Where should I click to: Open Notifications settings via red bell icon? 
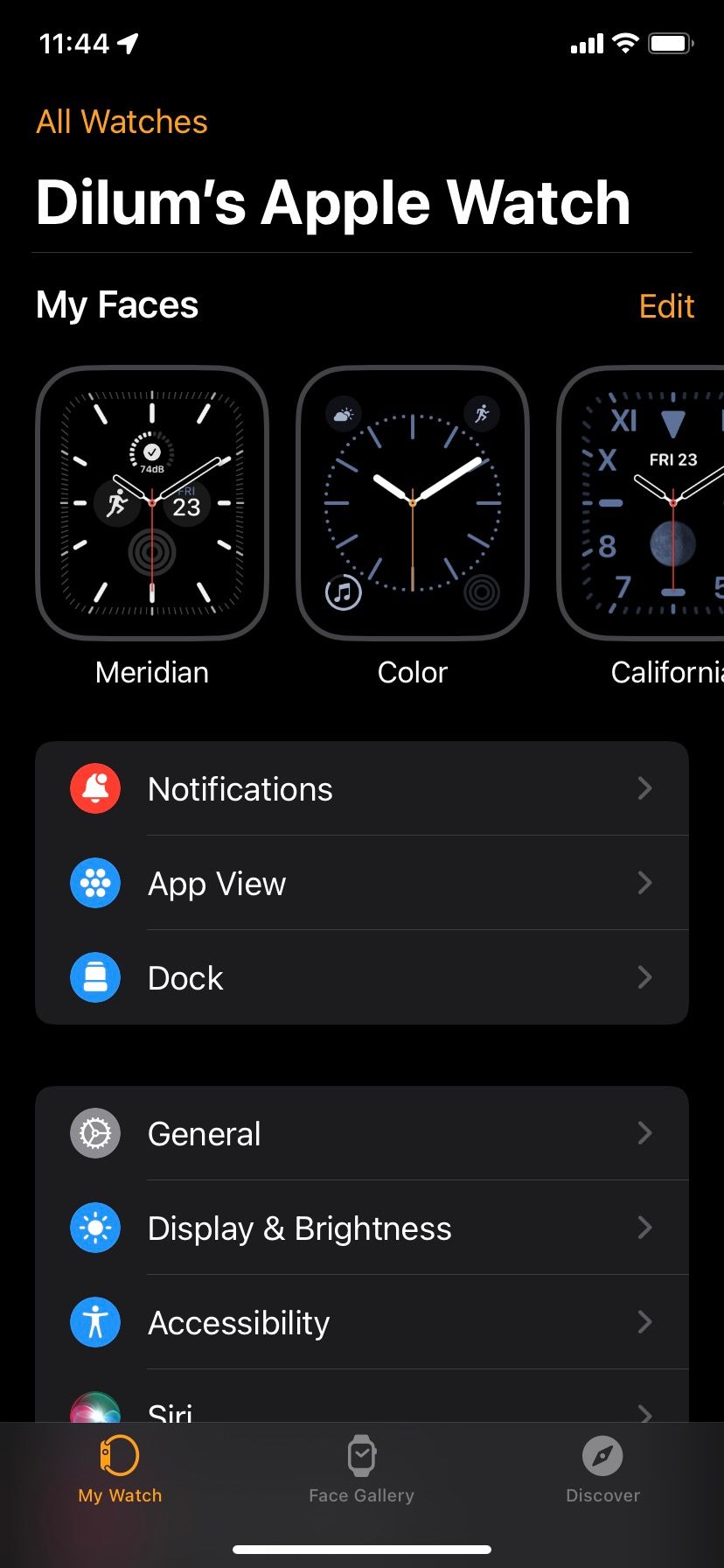[x=94, y=788]
